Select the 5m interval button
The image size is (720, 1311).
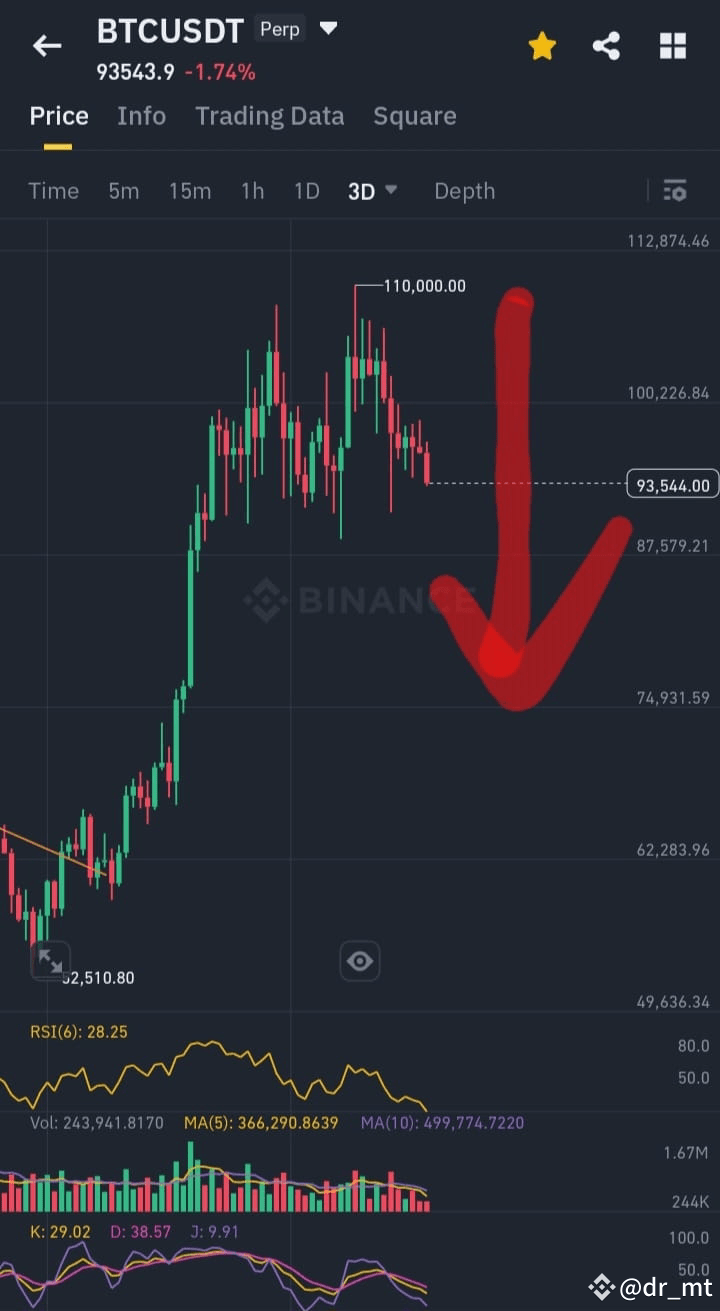124,190
